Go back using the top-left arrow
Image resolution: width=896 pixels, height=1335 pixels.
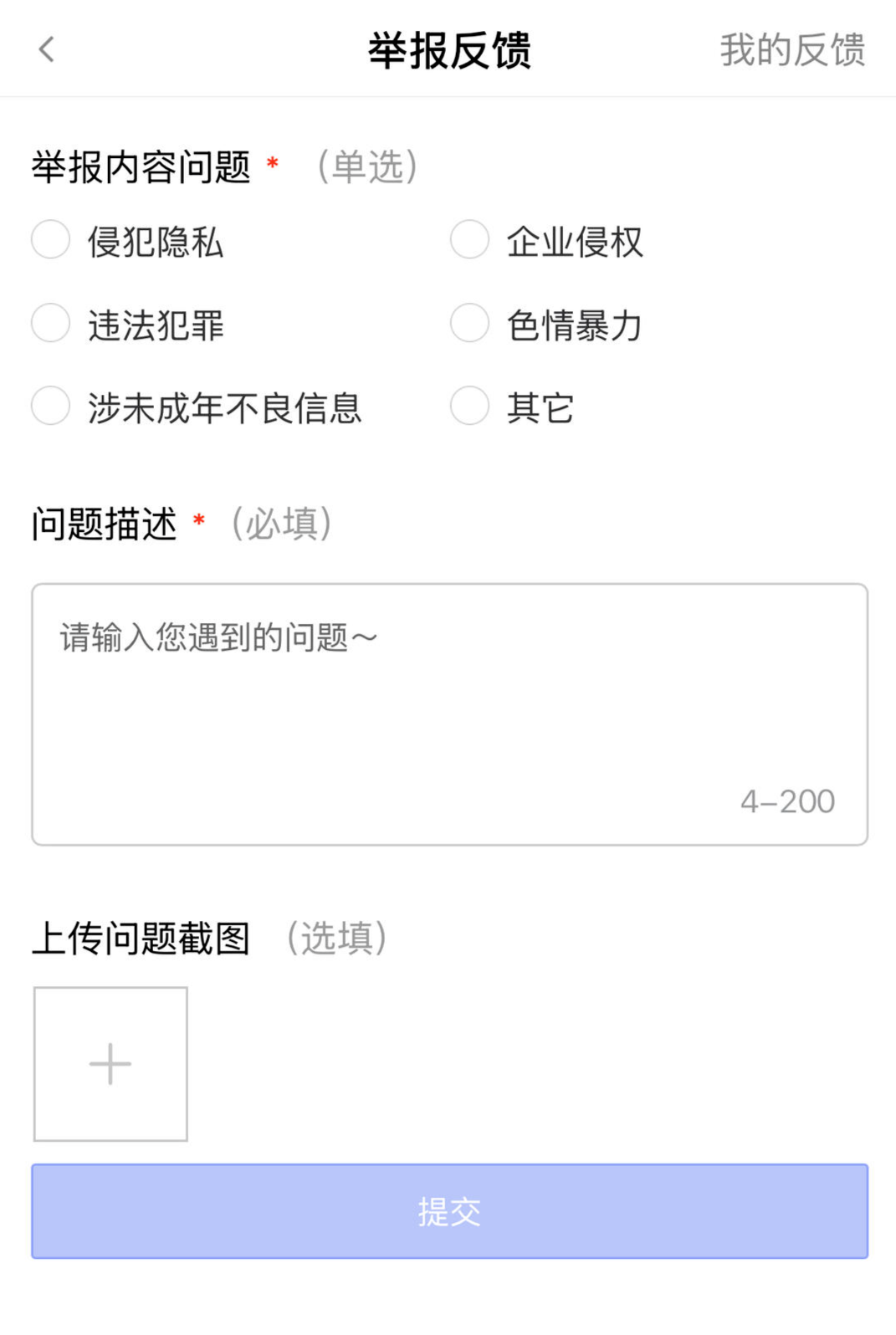click(47, 49)
